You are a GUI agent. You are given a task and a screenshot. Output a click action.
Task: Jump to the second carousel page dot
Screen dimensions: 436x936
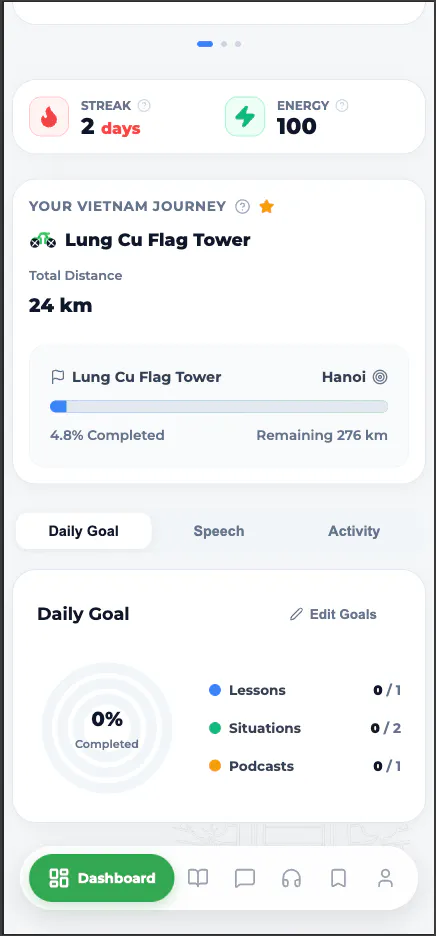coord(224,44)
